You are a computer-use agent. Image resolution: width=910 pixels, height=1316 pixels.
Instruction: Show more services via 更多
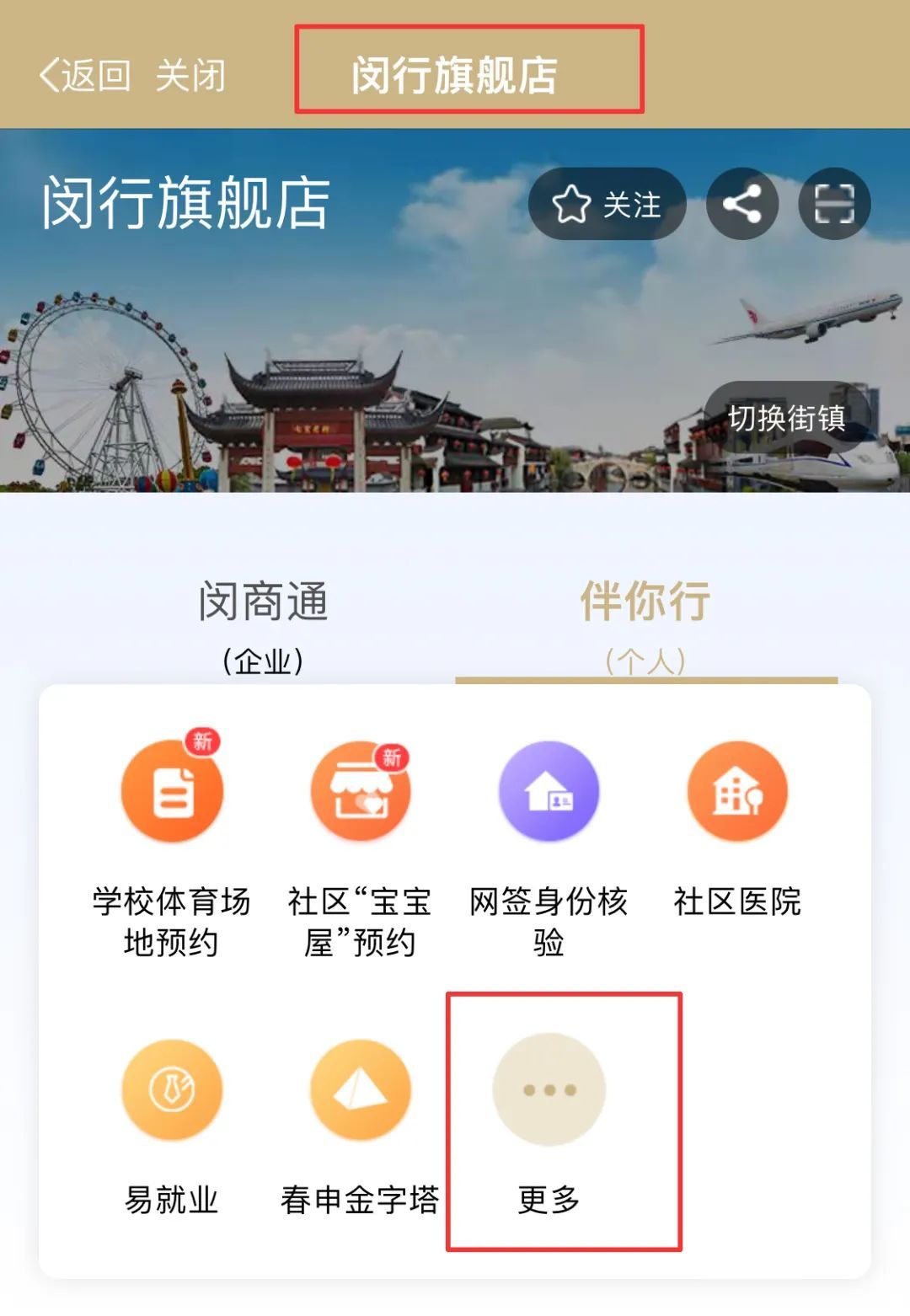pyautogui.click(x=549, y=1091)
